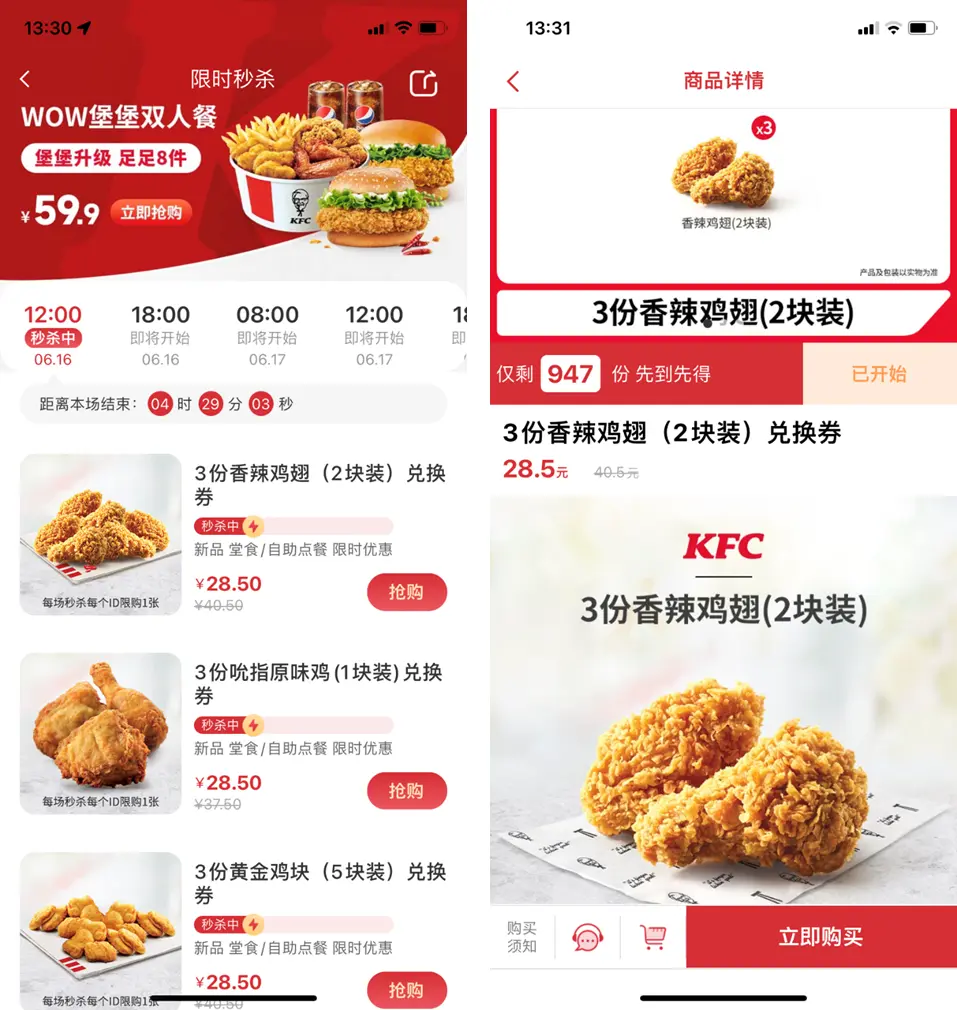
Task: Tap 抢购 for 3份黄金鸡块（5块装）兑换券
Action: 406,990
